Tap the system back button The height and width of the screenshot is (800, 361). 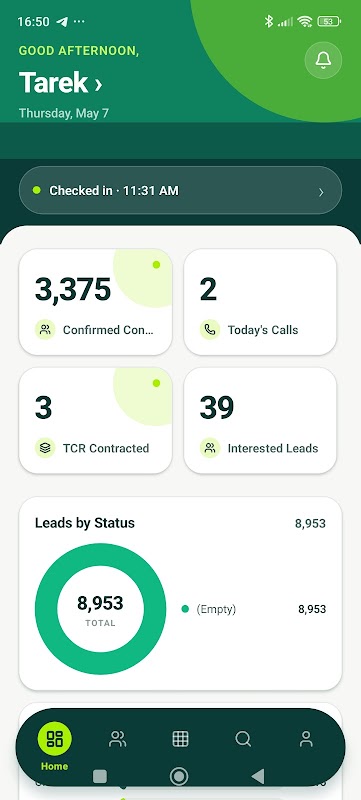pyautogui.click(x=258, y=777)
